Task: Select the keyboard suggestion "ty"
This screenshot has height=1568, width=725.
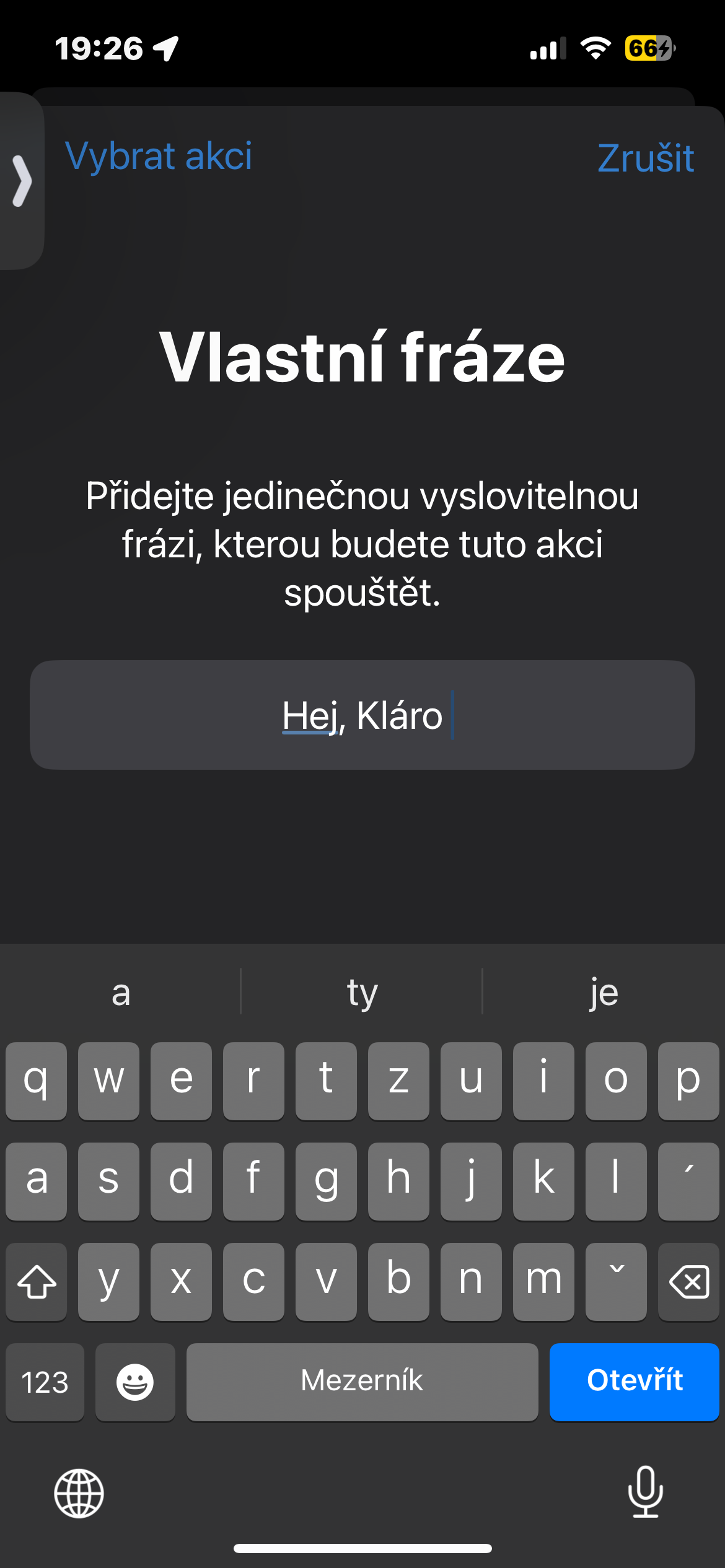Action: 362,992
